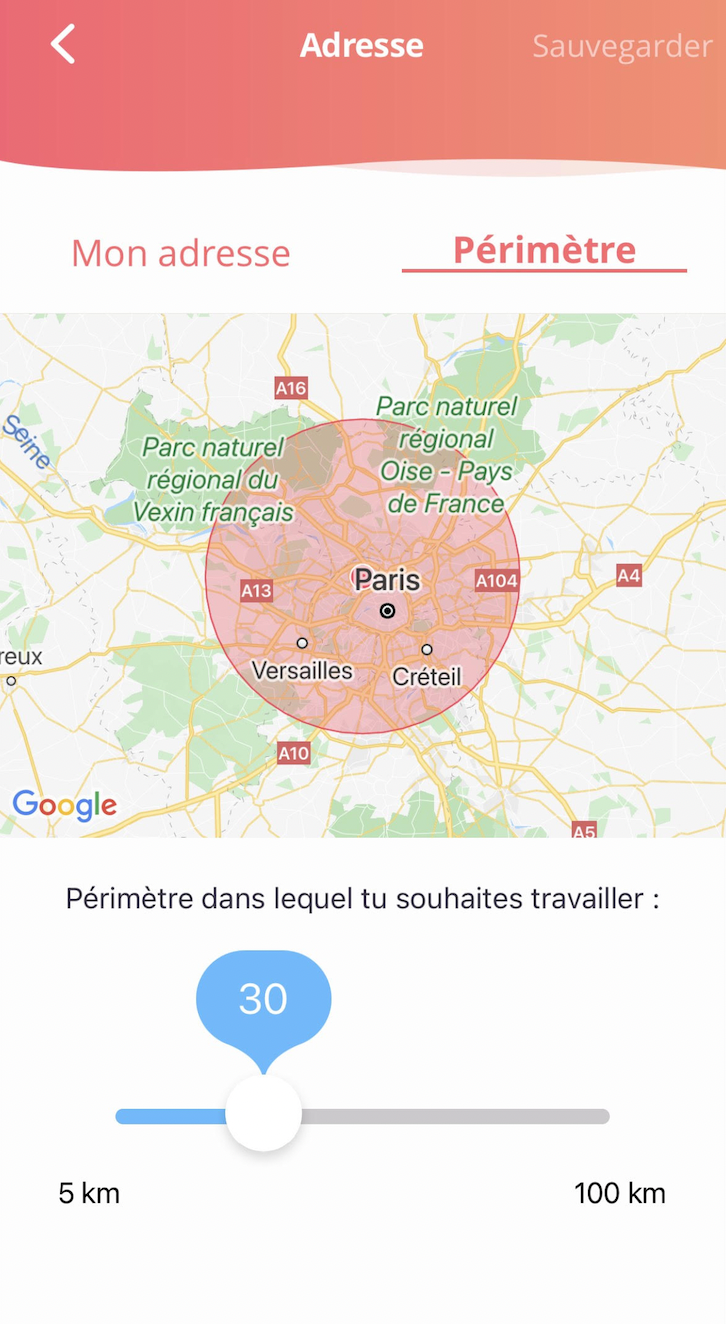Go back using the back arrow
726x1324 pixels.
[x=63, y=45]
